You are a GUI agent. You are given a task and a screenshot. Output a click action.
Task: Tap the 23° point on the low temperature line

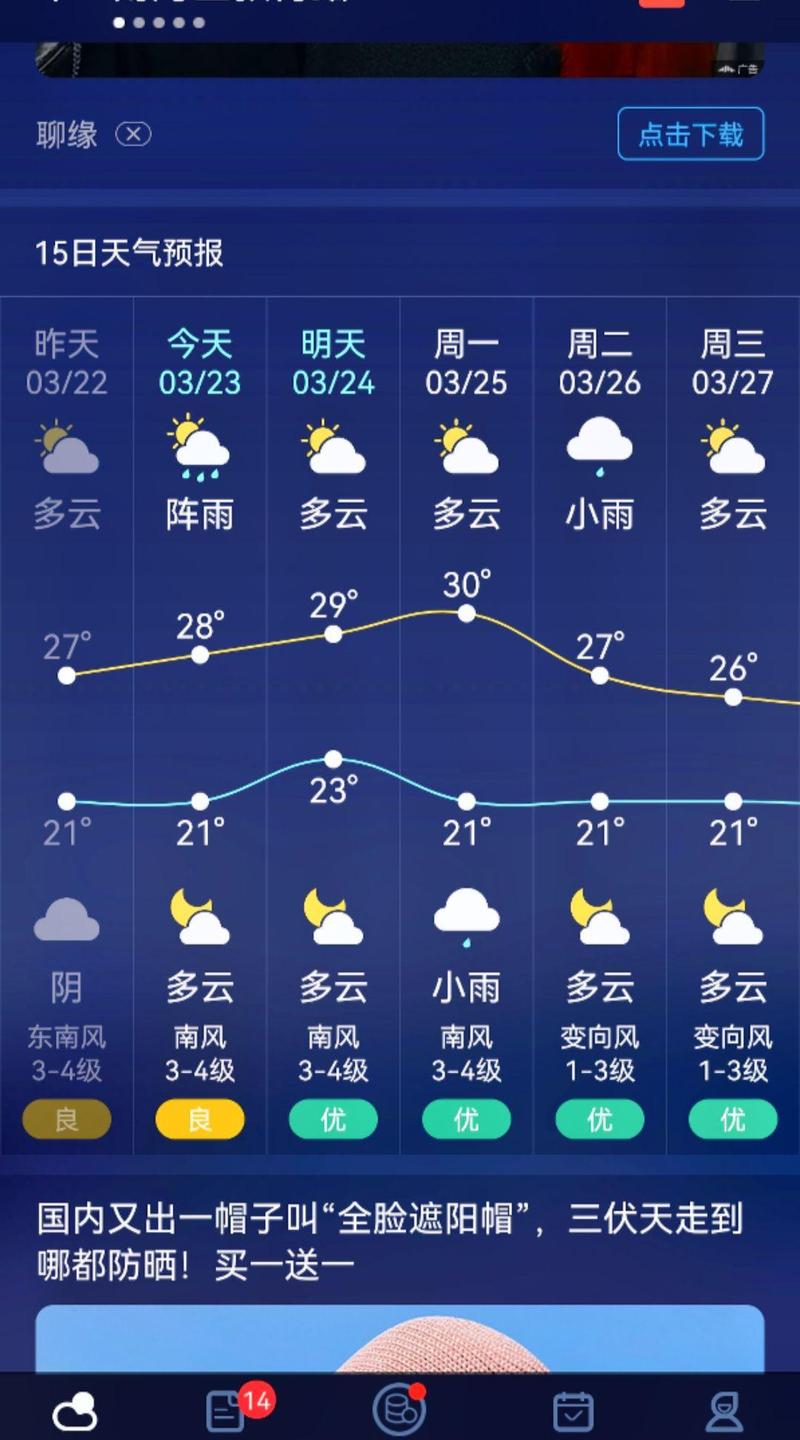(x=332, y=759)
